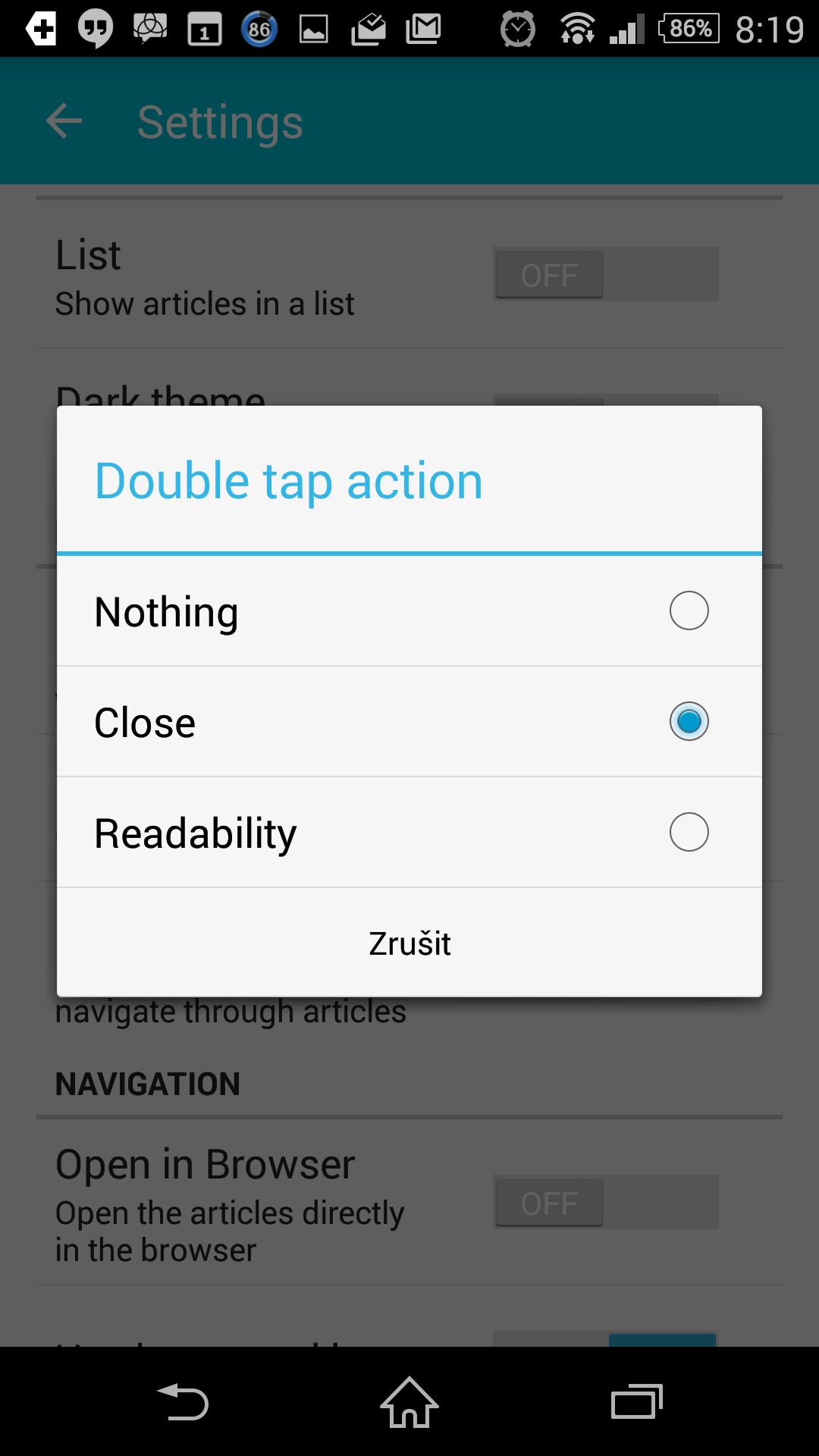Select the Nothing option
The height and width of the screenshot is (1456, 819).
pyautogui.click(x=409, y=611)
